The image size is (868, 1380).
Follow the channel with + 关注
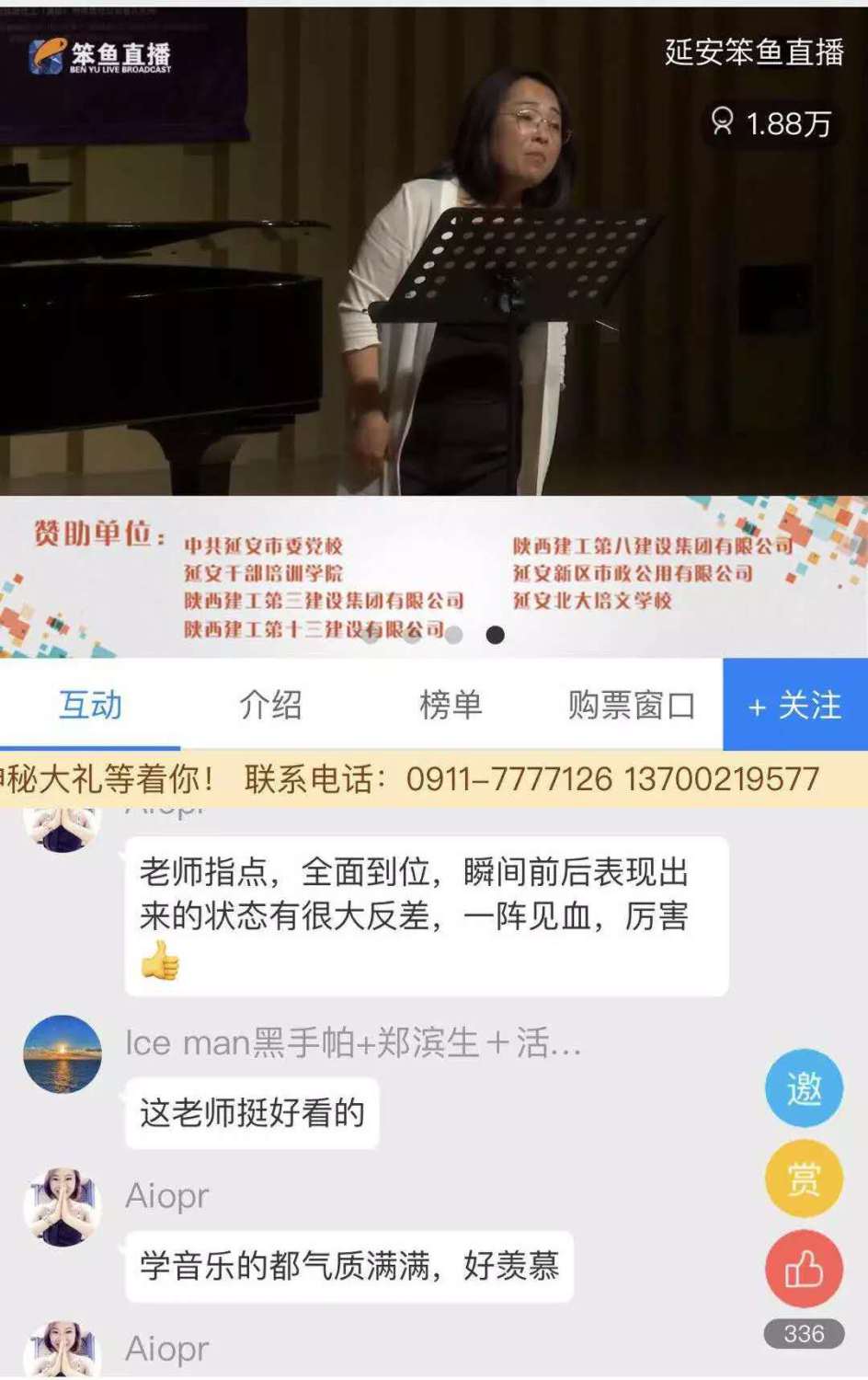795,705
